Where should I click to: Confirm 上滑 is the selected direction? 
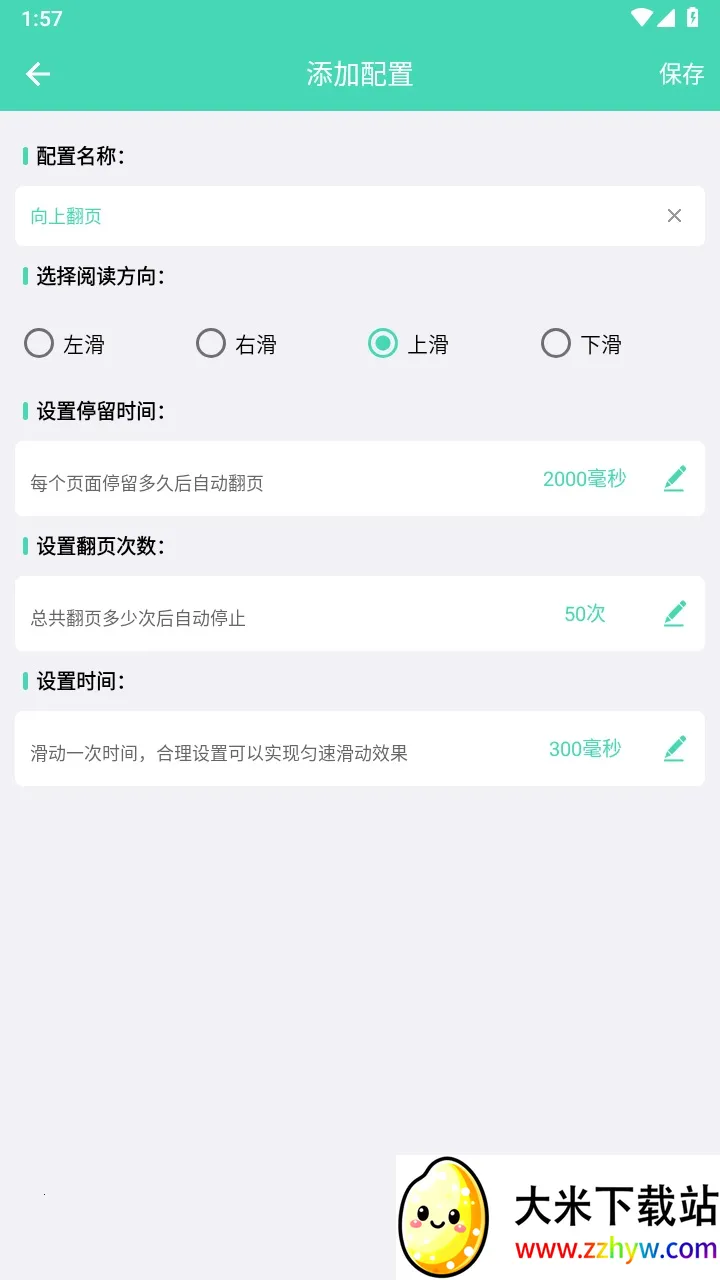click(x=383, y=343)
